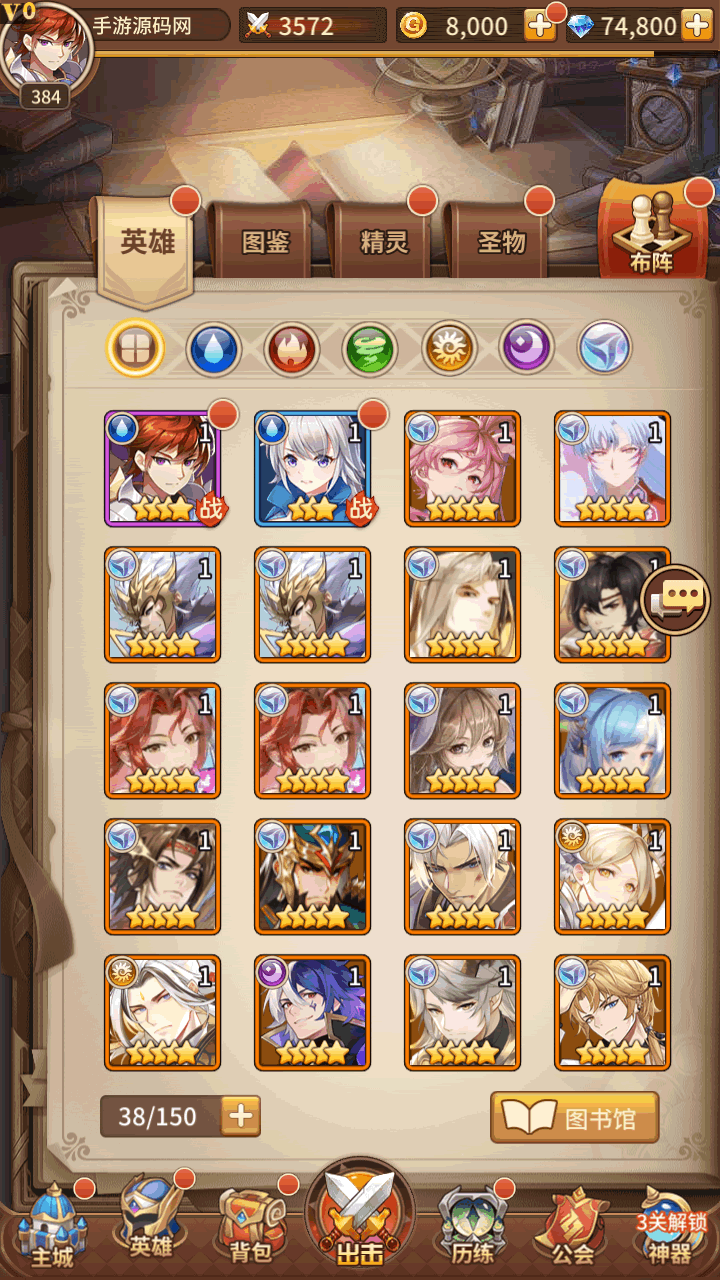Expand hero capacity next to 38/150

tap(240, 1116)
